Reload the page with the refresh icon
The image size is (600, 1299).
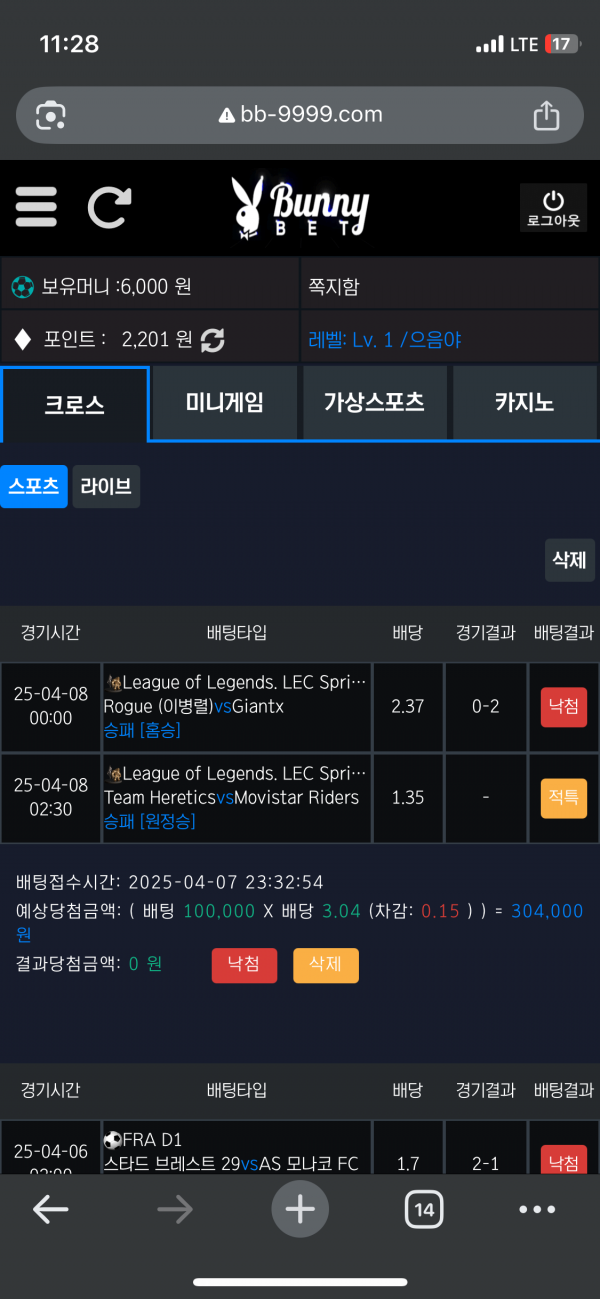(108, 207)
